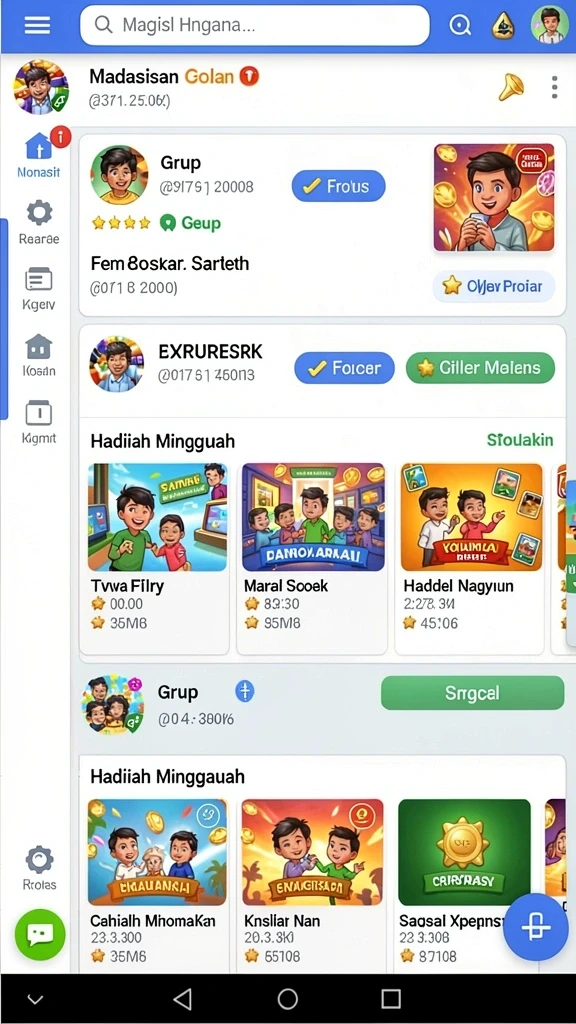
Task: Tap the blue floating action button
Action: tap(535, 927)
